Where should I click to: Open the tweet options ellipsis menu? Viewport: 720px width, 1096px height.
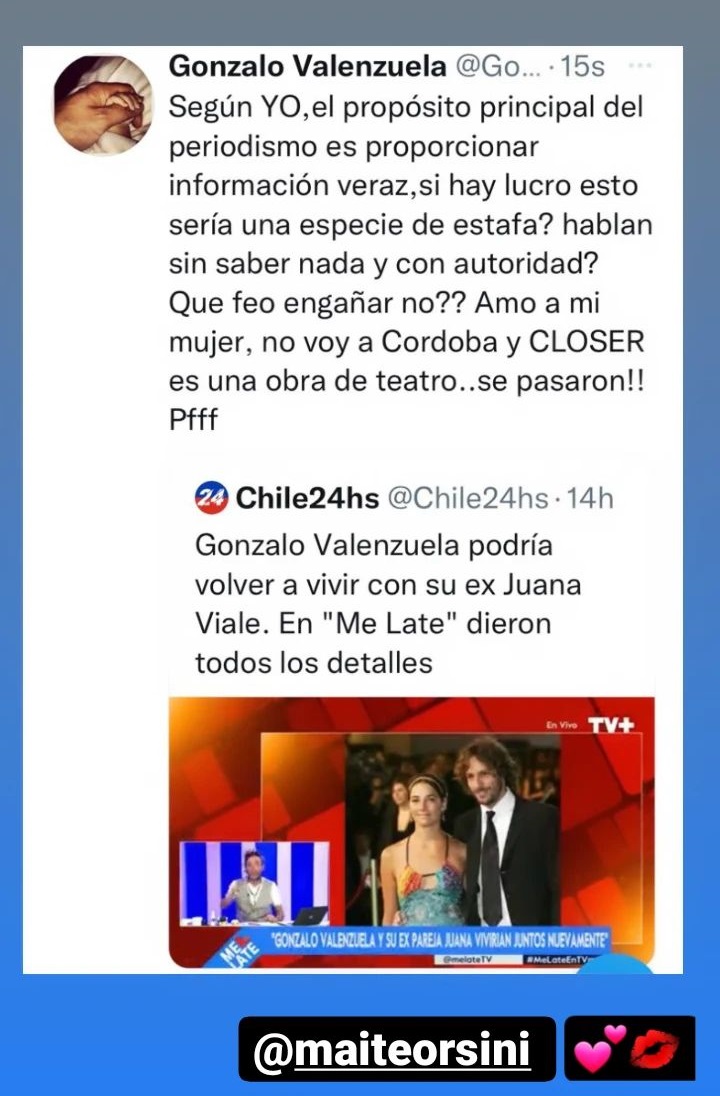click(639, 66)
